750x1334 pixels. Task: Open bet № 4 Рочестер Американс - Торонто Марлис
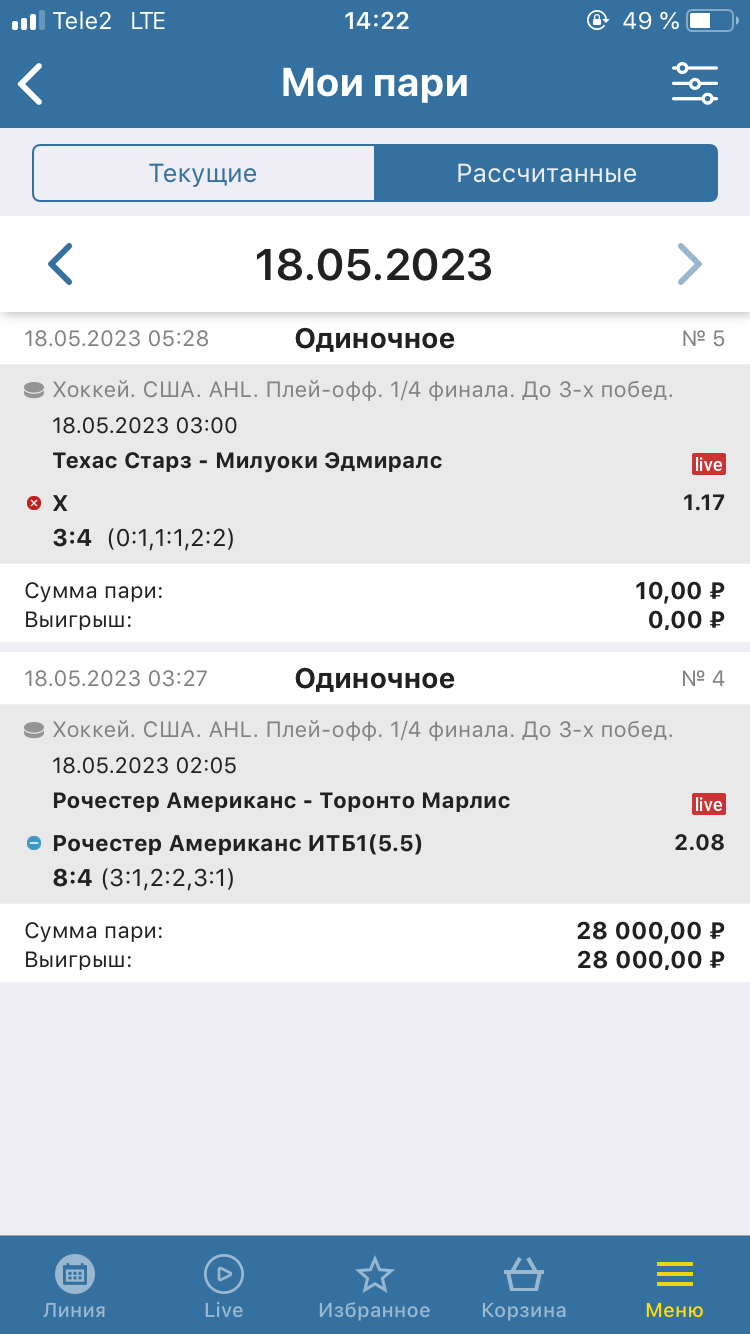[374, 802]
